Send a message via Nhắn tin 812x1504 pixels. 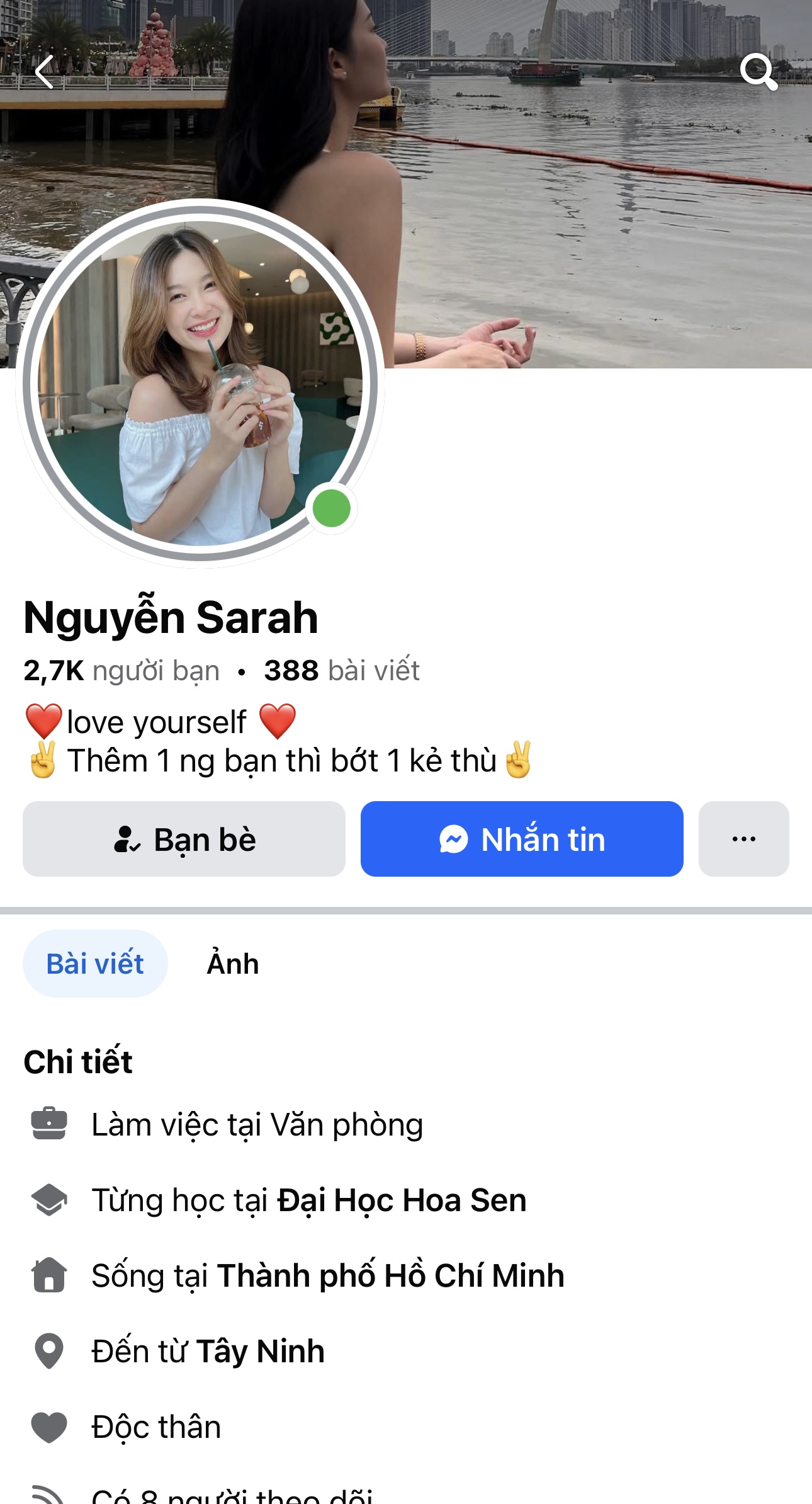pos(522,839)
